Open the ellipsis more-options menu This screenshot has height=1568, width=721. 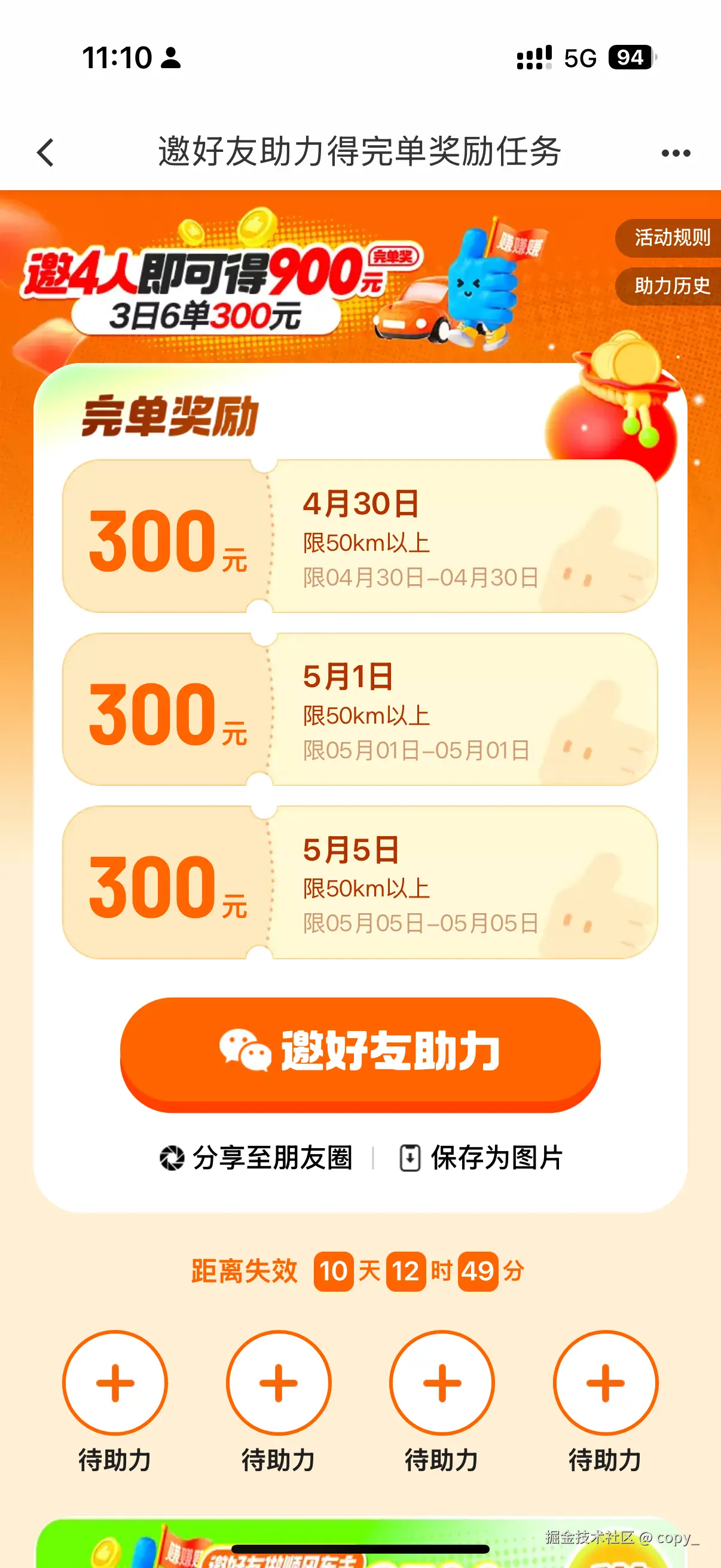674,152
